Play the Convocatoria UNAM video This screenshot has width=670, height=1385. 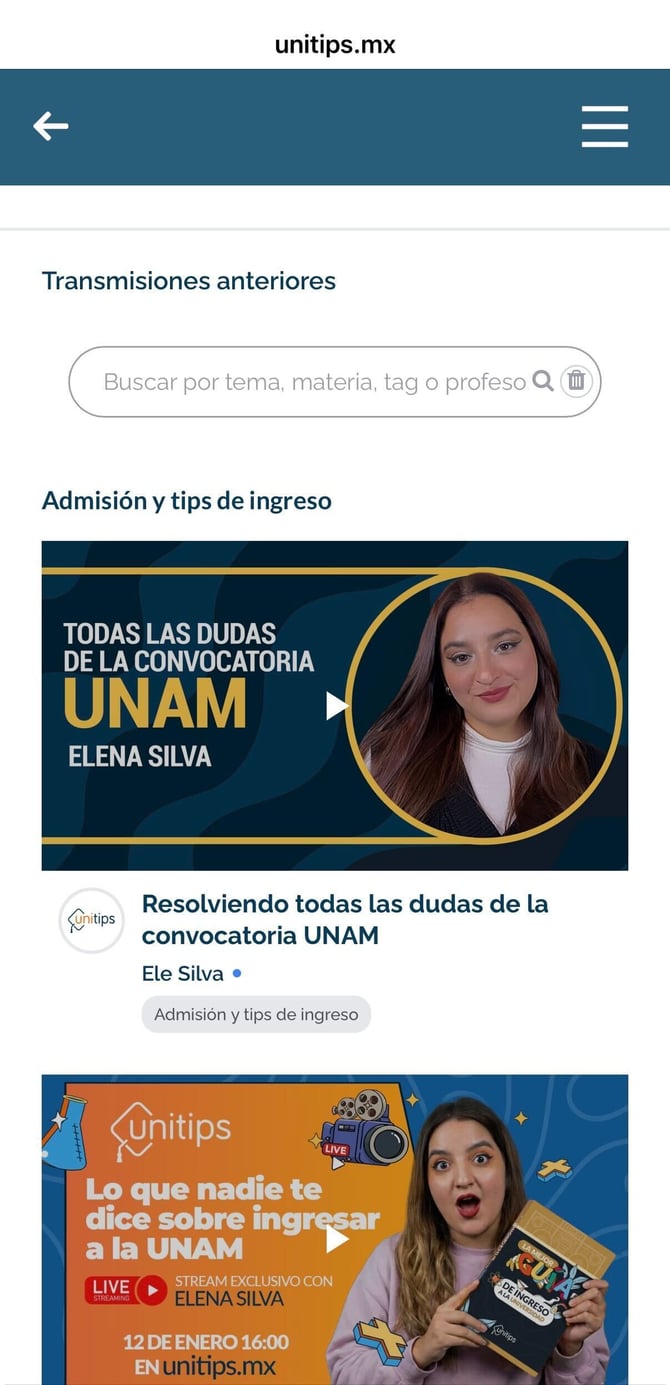(x=336, y=706)
